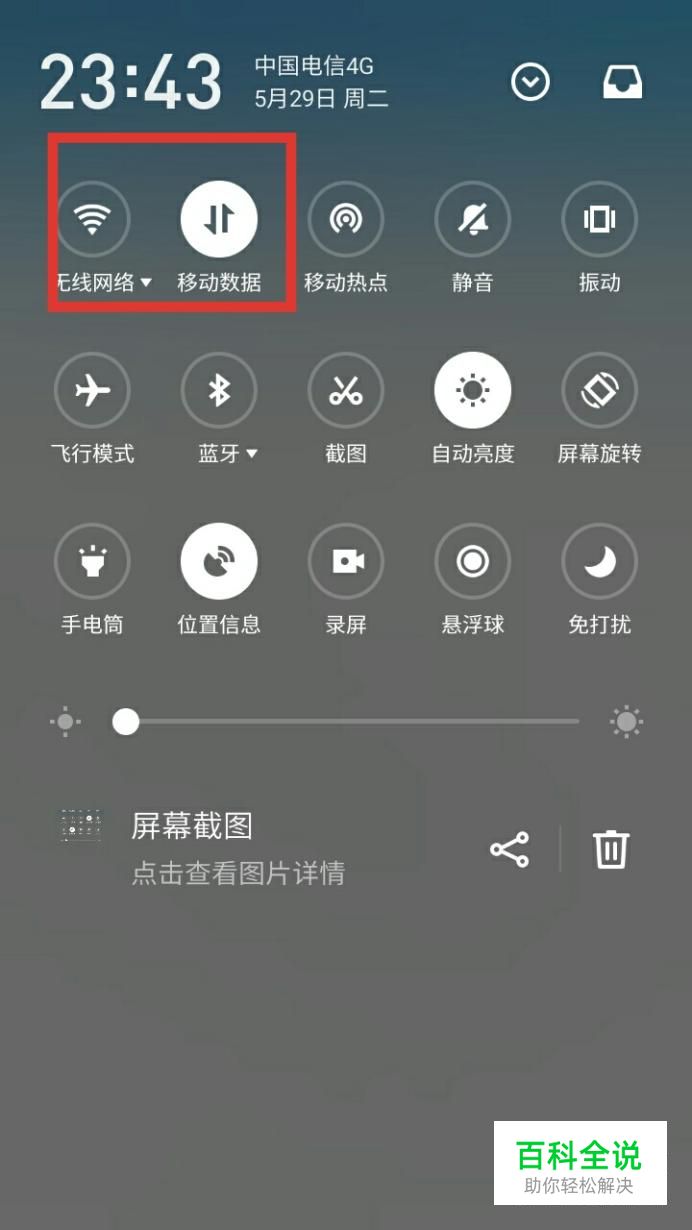Open the notification inbox icon

pos(622,83)
